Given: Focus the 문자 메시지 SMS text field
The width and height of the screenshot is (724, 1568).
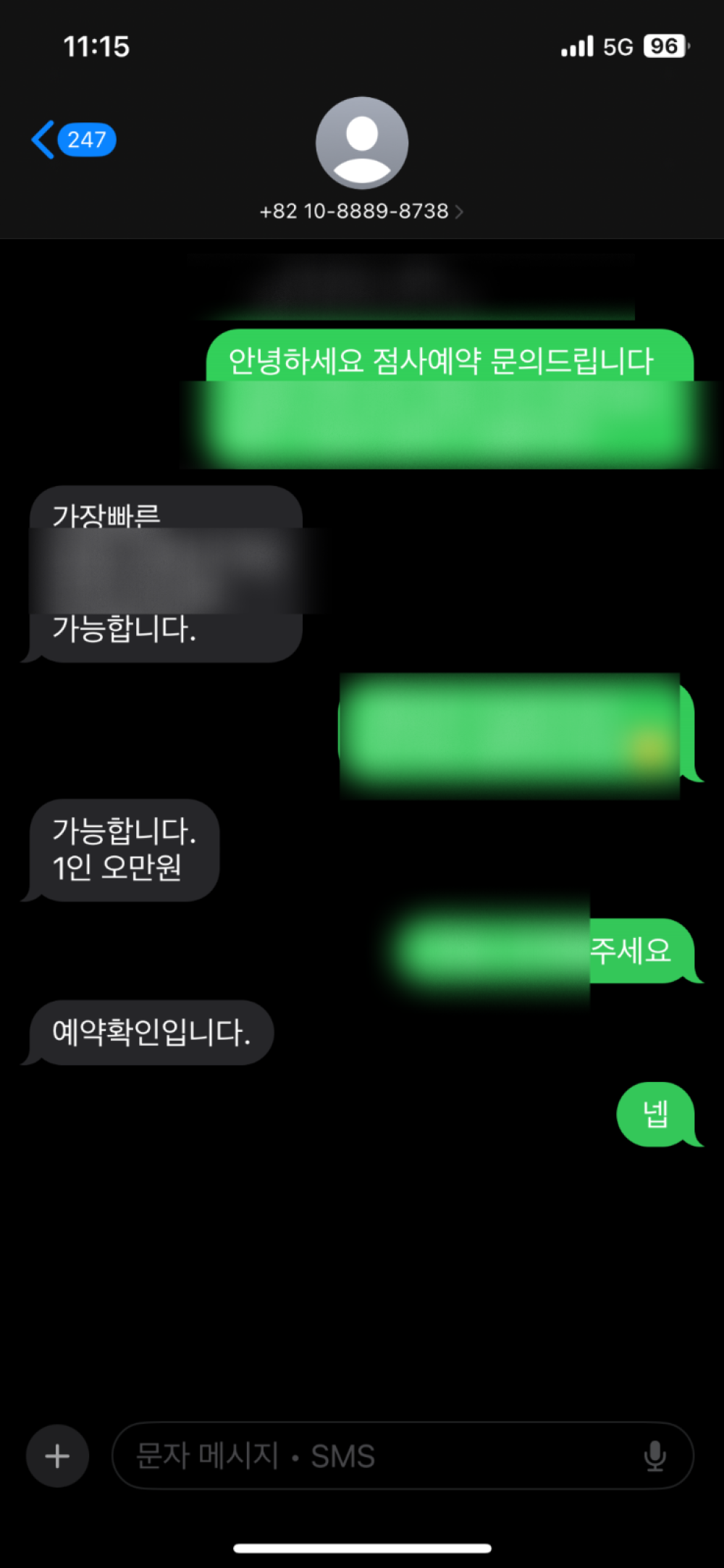Looking at the screenshot, I should tap(376, 1456).
